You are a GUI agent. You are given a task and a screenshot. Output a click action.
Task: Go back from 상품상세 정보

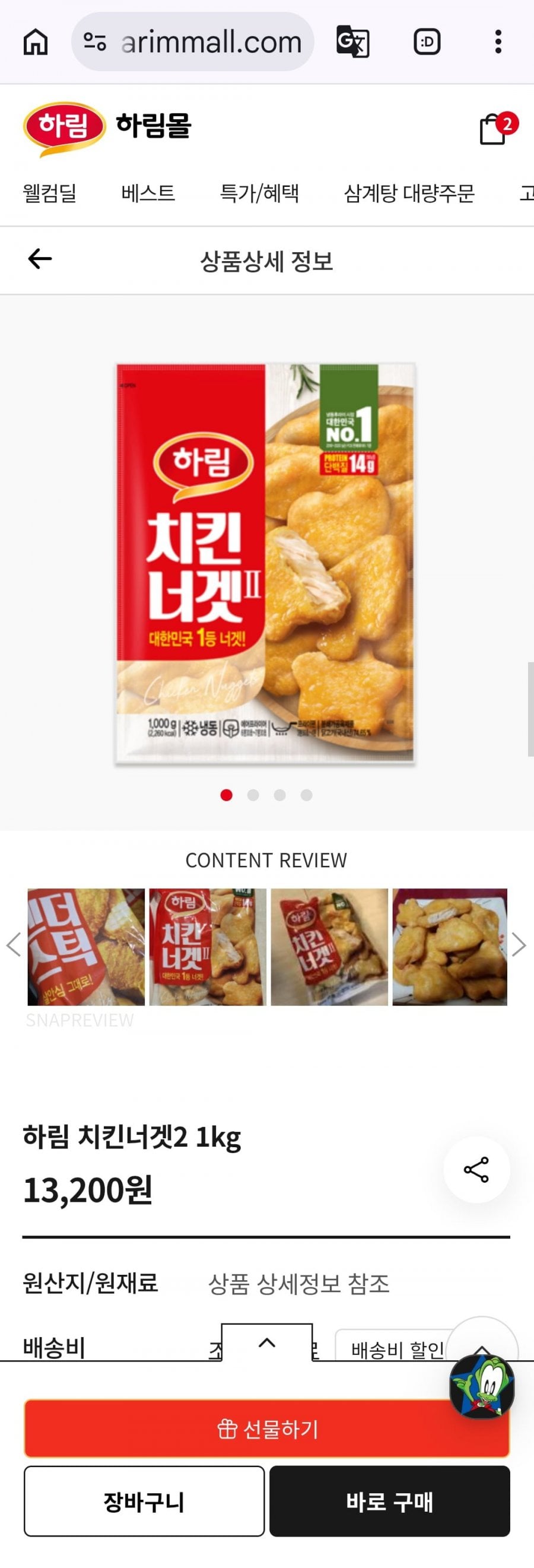pyautogui.click(x=40, y=259)
